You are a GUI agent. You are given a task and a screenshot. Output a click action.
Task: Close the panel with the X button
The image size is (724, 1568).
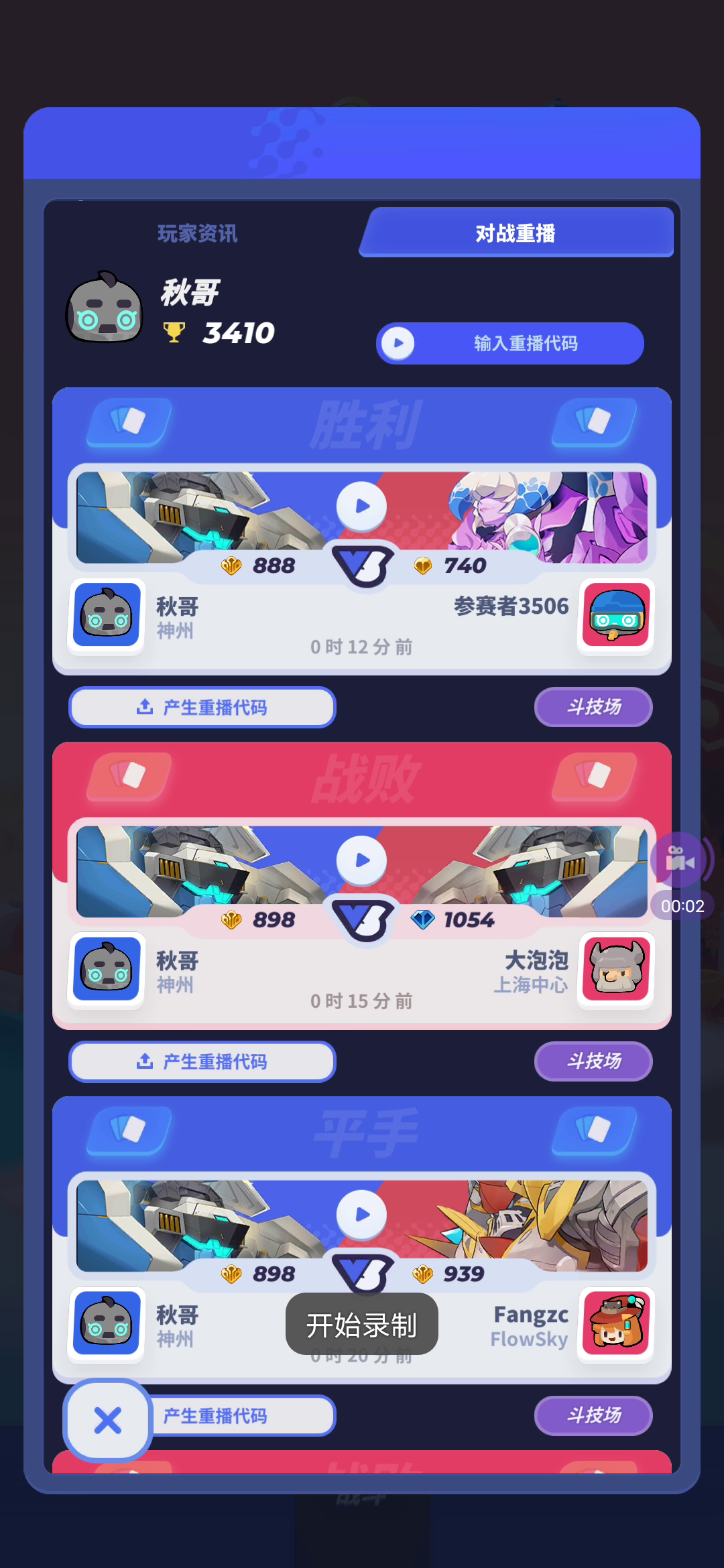tap(108, 1420)
